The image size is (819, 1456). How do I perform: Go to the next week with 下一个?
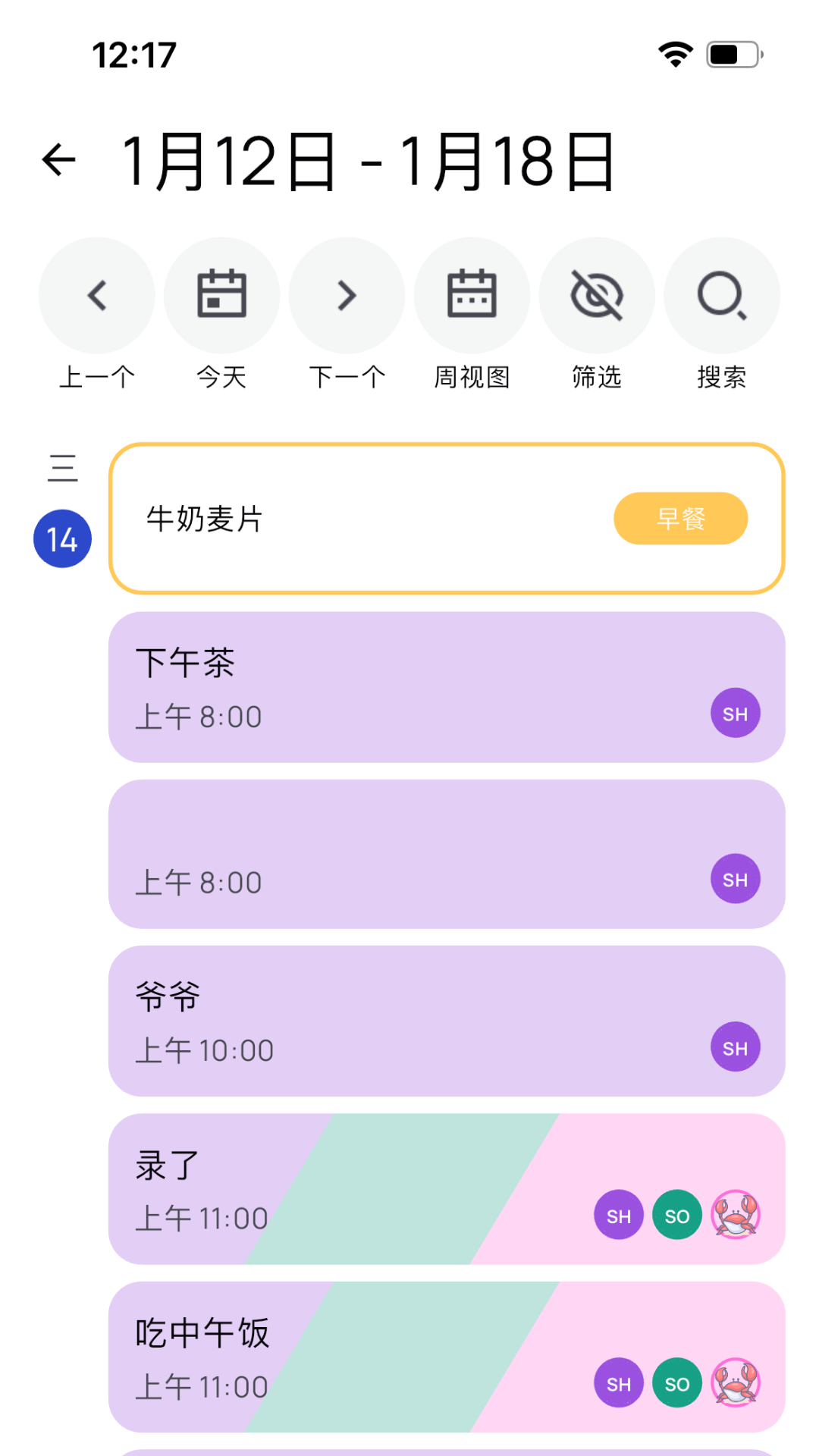[x=347, y=296]
